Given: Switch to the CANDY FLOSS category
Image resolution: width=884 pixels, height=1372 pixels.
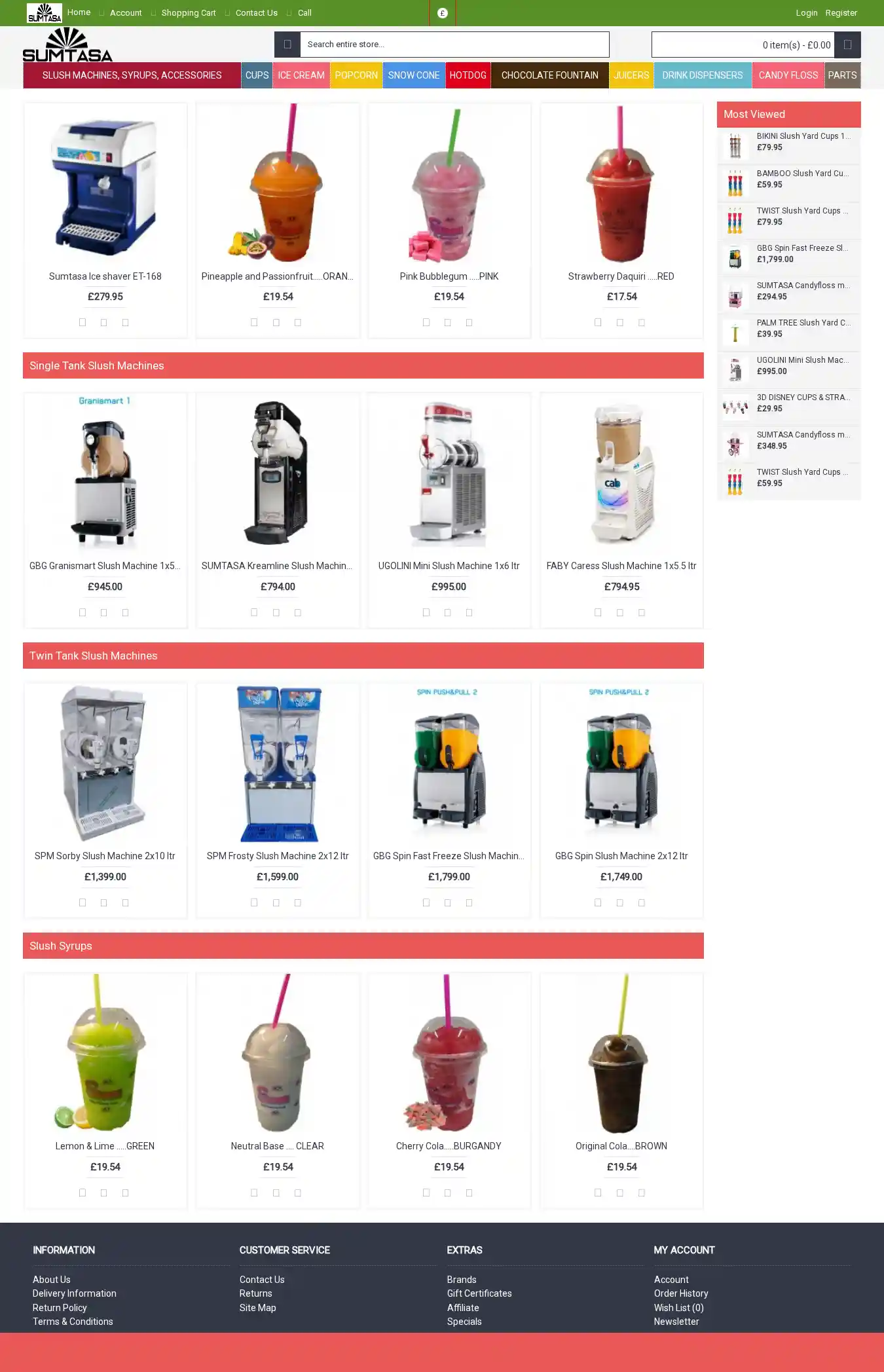Looking at the screenshot, I should coord(788,75).
